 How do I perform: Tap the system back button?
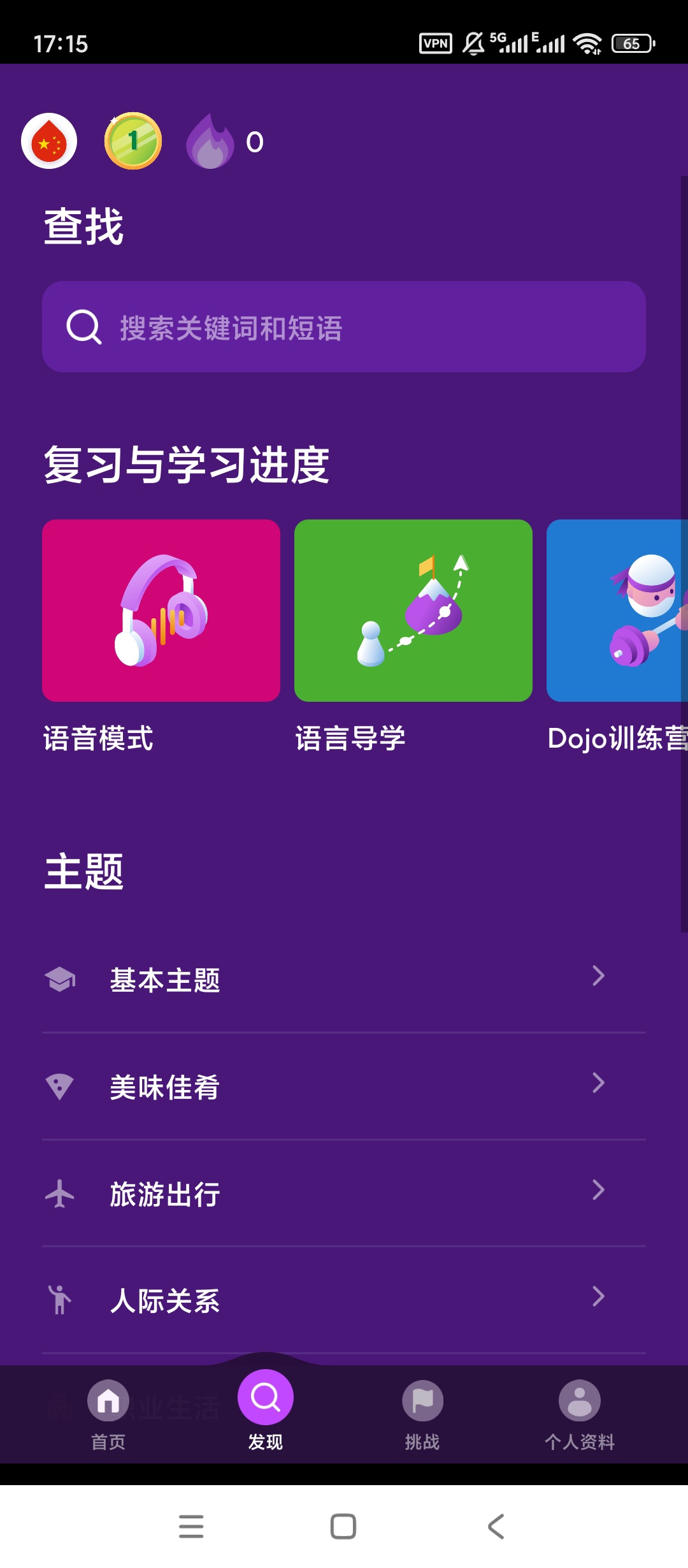496,1527
